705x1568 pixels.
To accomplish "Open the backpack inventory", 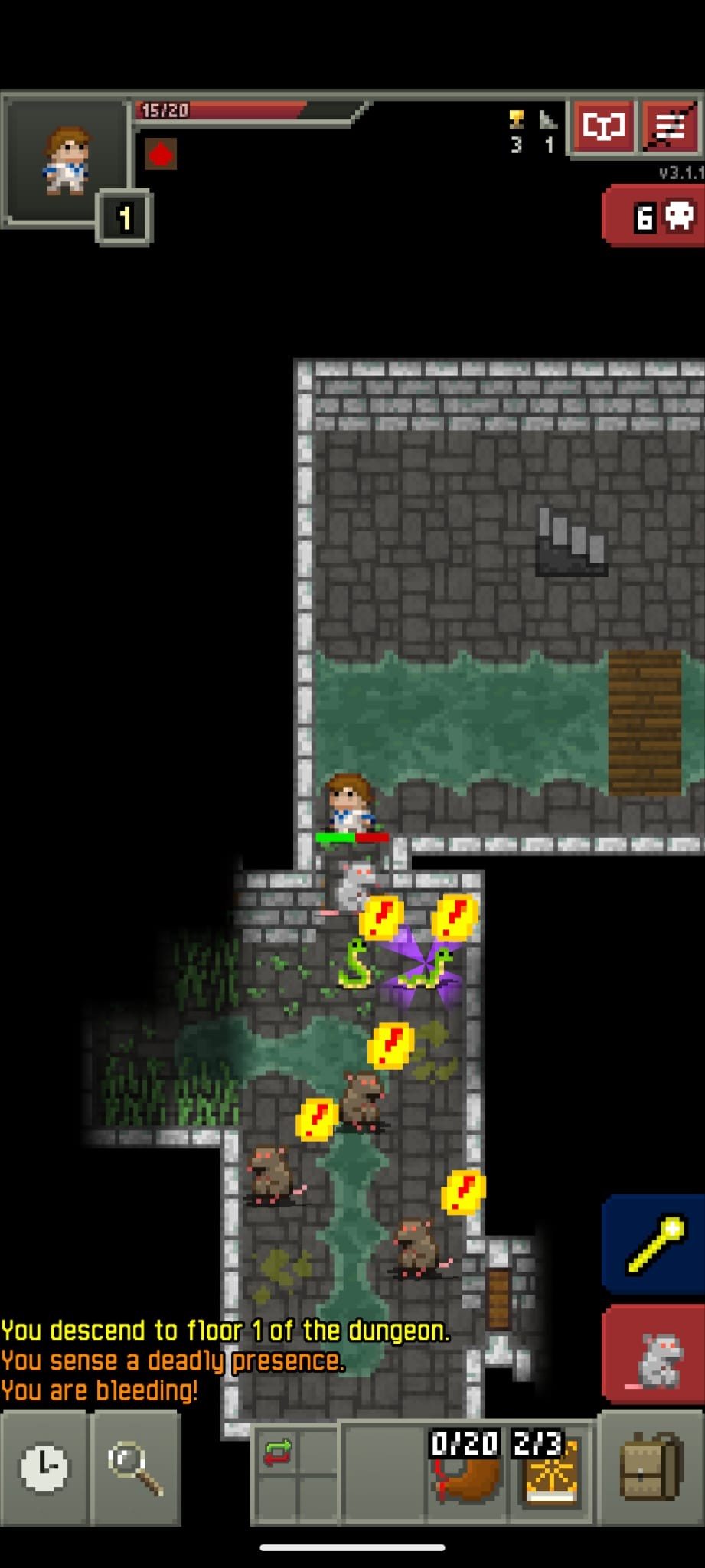I will (651, 1468).
